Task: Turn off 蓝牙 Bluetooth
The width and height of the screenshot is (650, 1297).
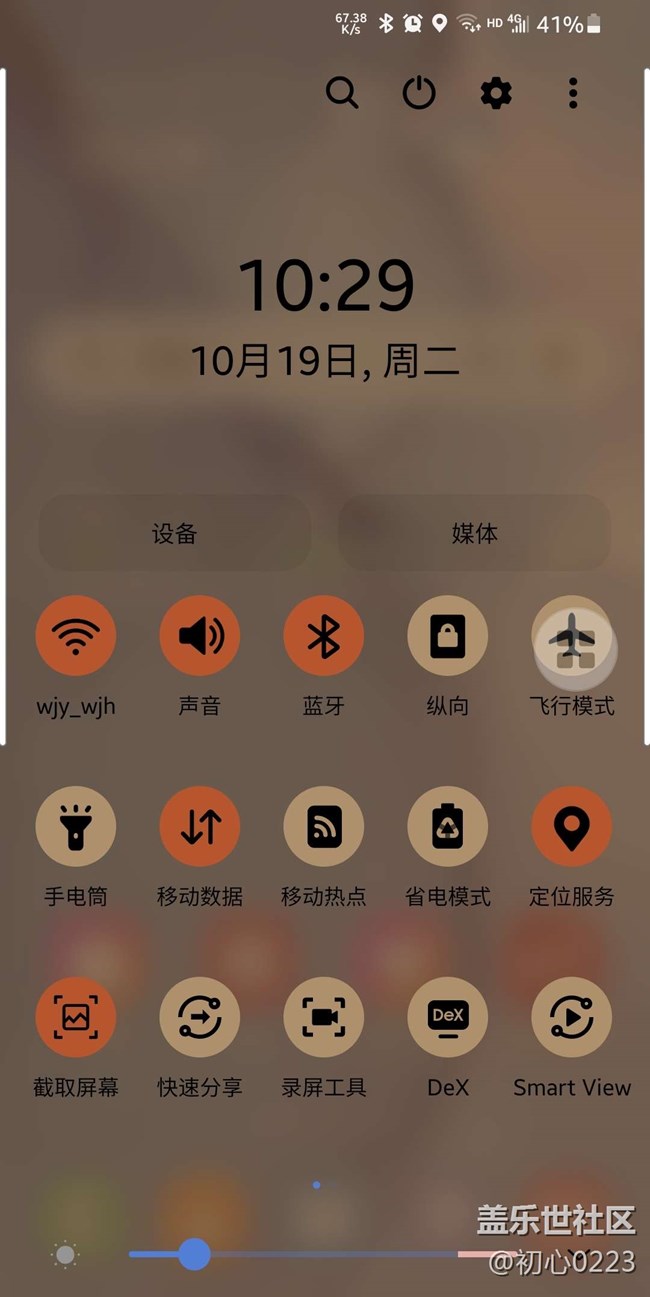Action: pyautogui.click(x=324, y=636)
